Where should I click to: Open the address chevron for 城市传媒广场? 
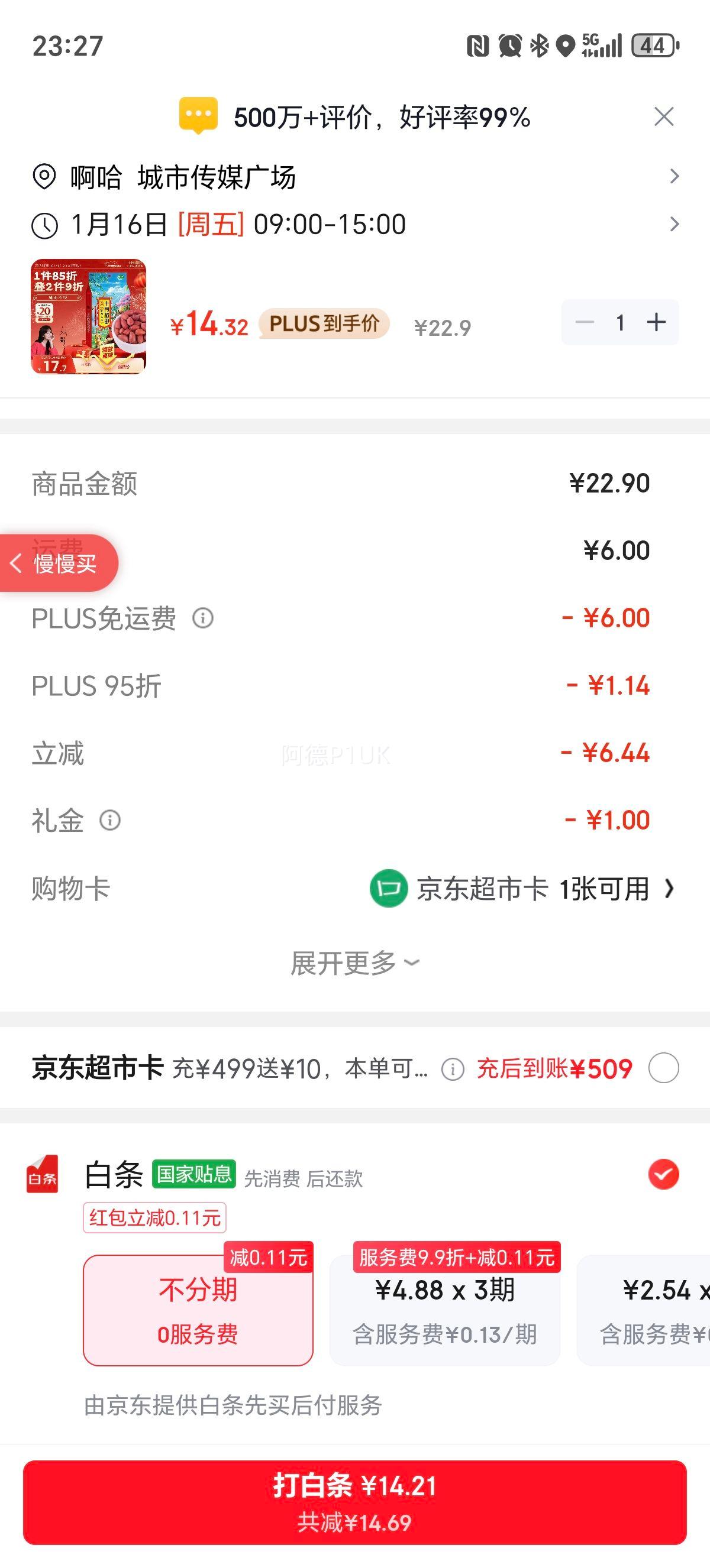tap(674, 176)
